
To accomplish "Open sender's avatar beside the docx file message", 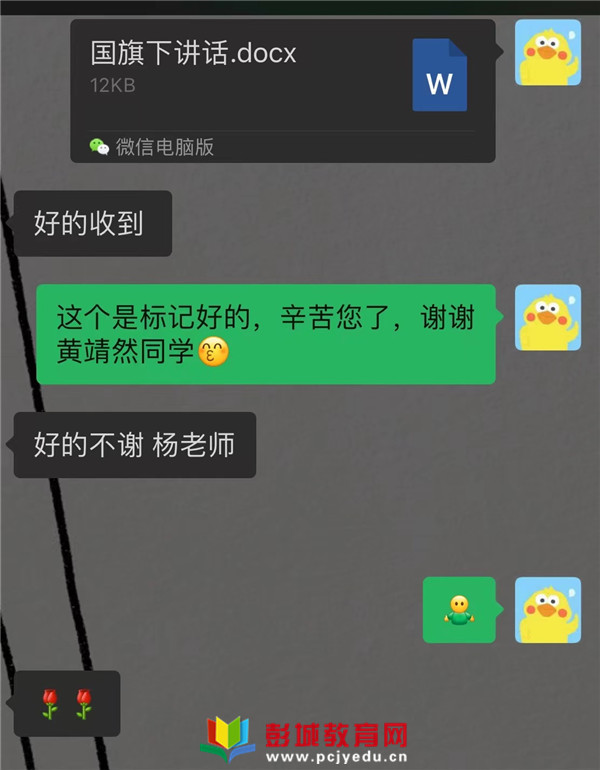I will 547,53.
